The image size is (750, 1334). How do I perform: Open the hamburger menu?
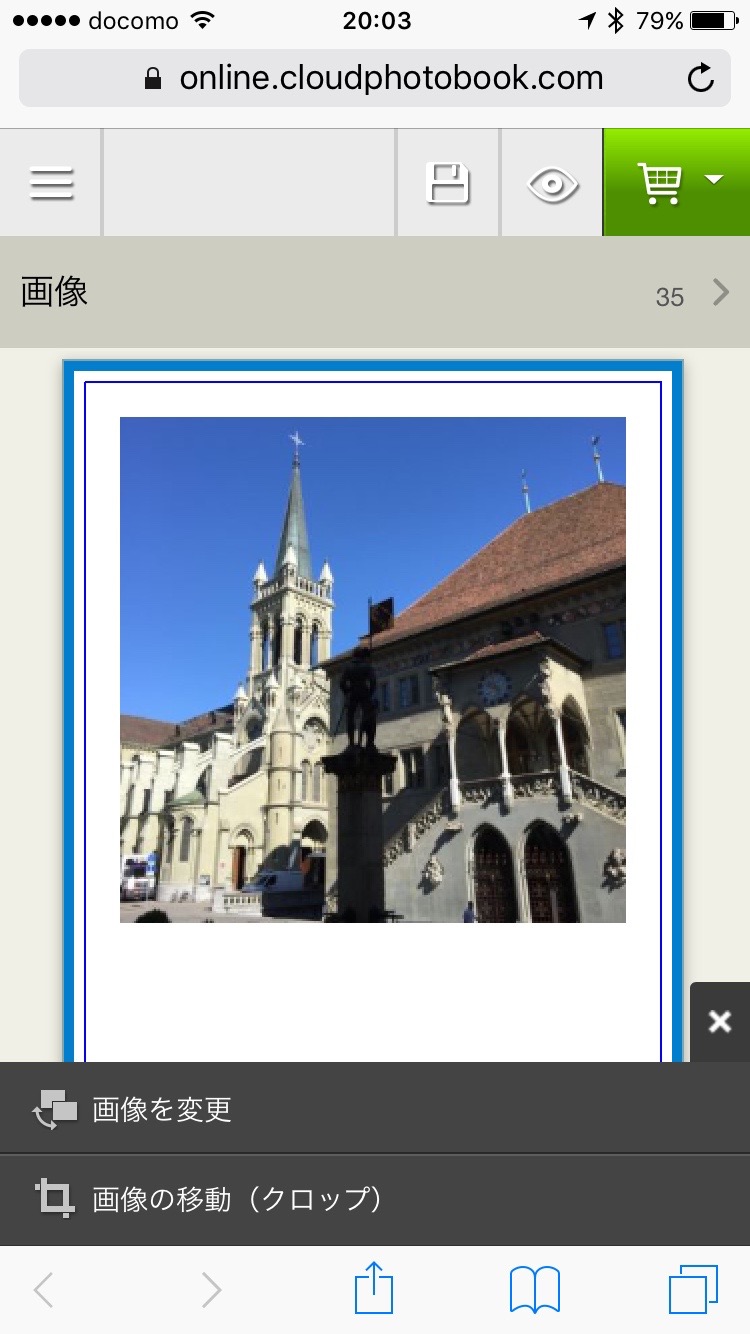(51, 183)
